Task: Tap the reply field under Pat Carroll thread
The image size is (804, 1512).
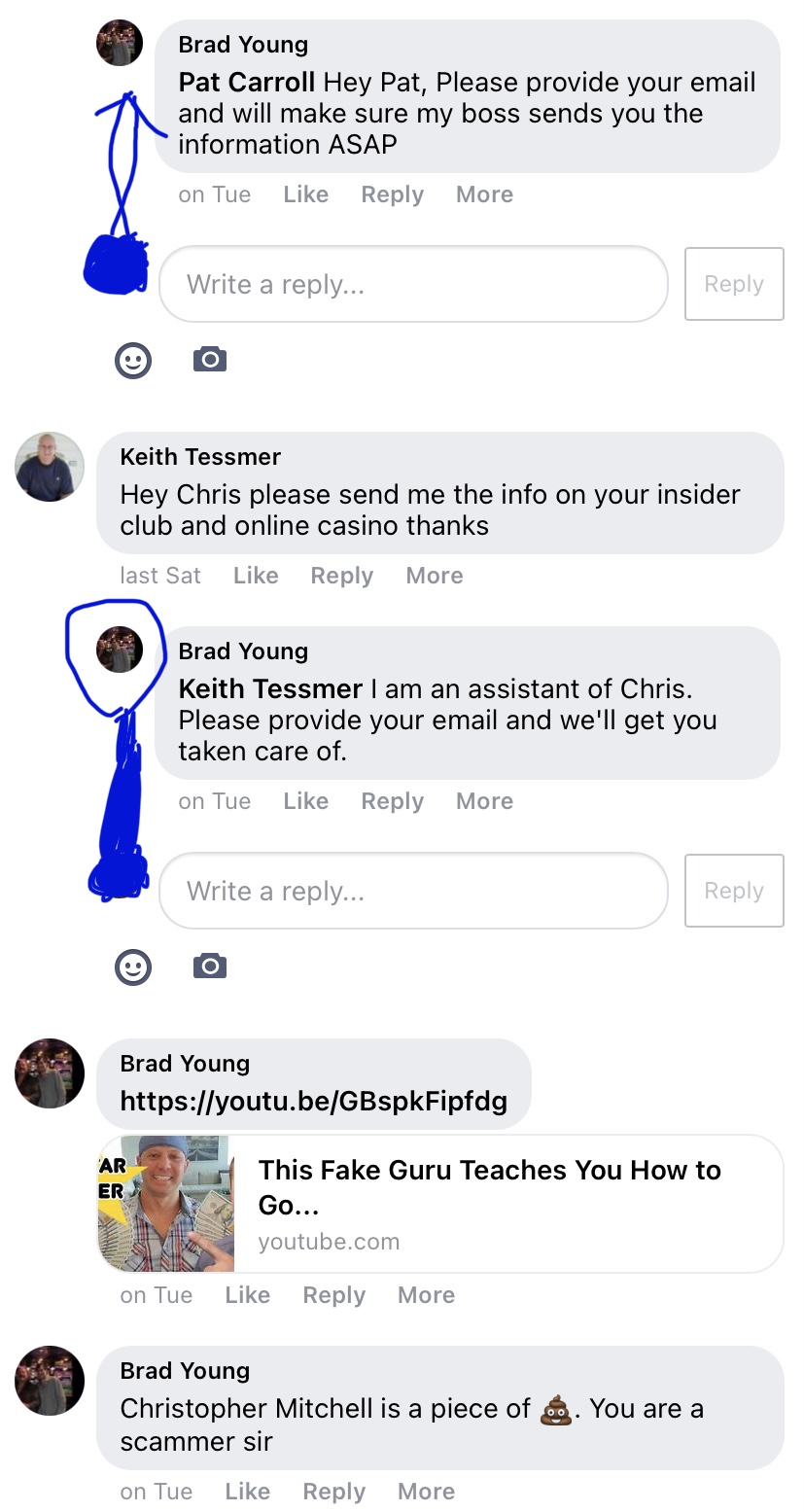Action: pyautogui.click(x=413, y=284)
